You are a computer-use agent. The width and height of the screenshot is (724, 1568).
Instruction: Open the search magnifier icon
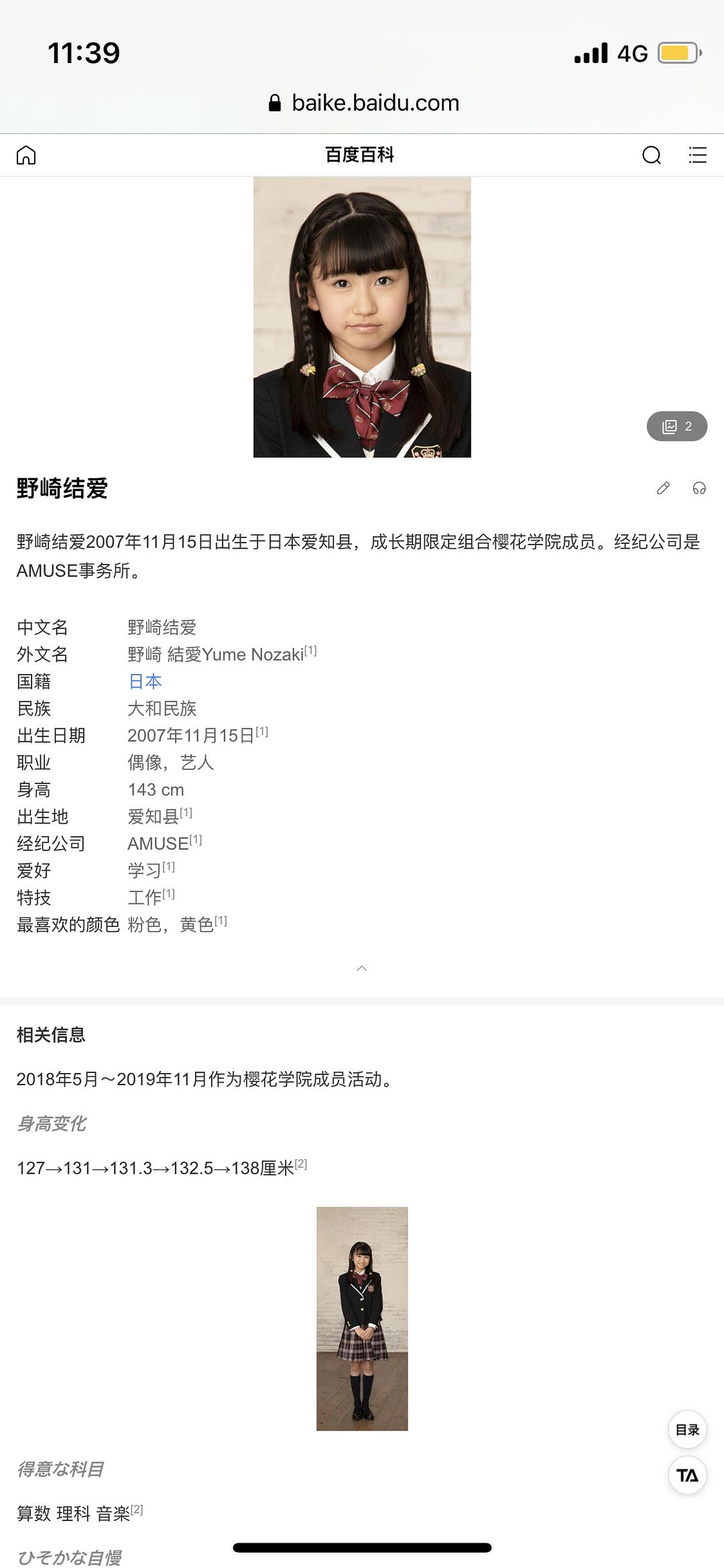(x=651, y=155)
